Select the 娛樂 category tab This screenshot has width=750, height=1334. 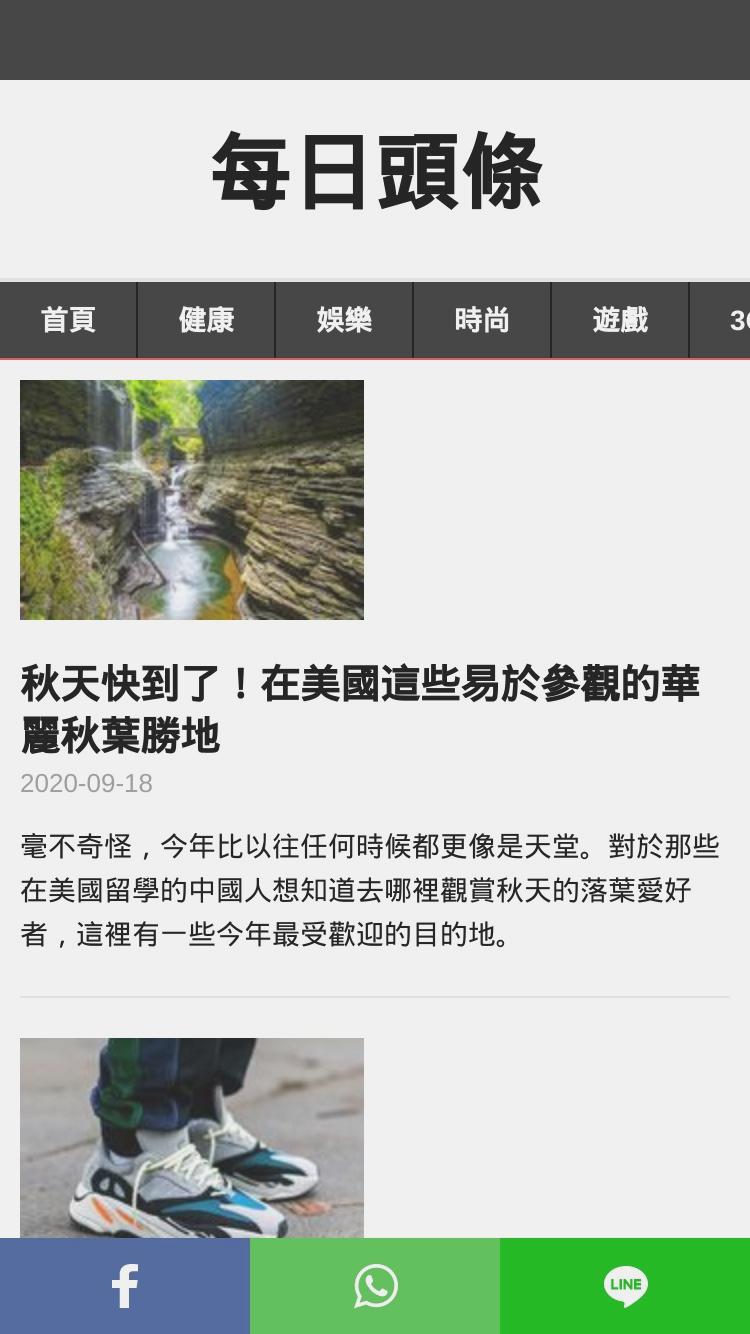coord(344,320)
